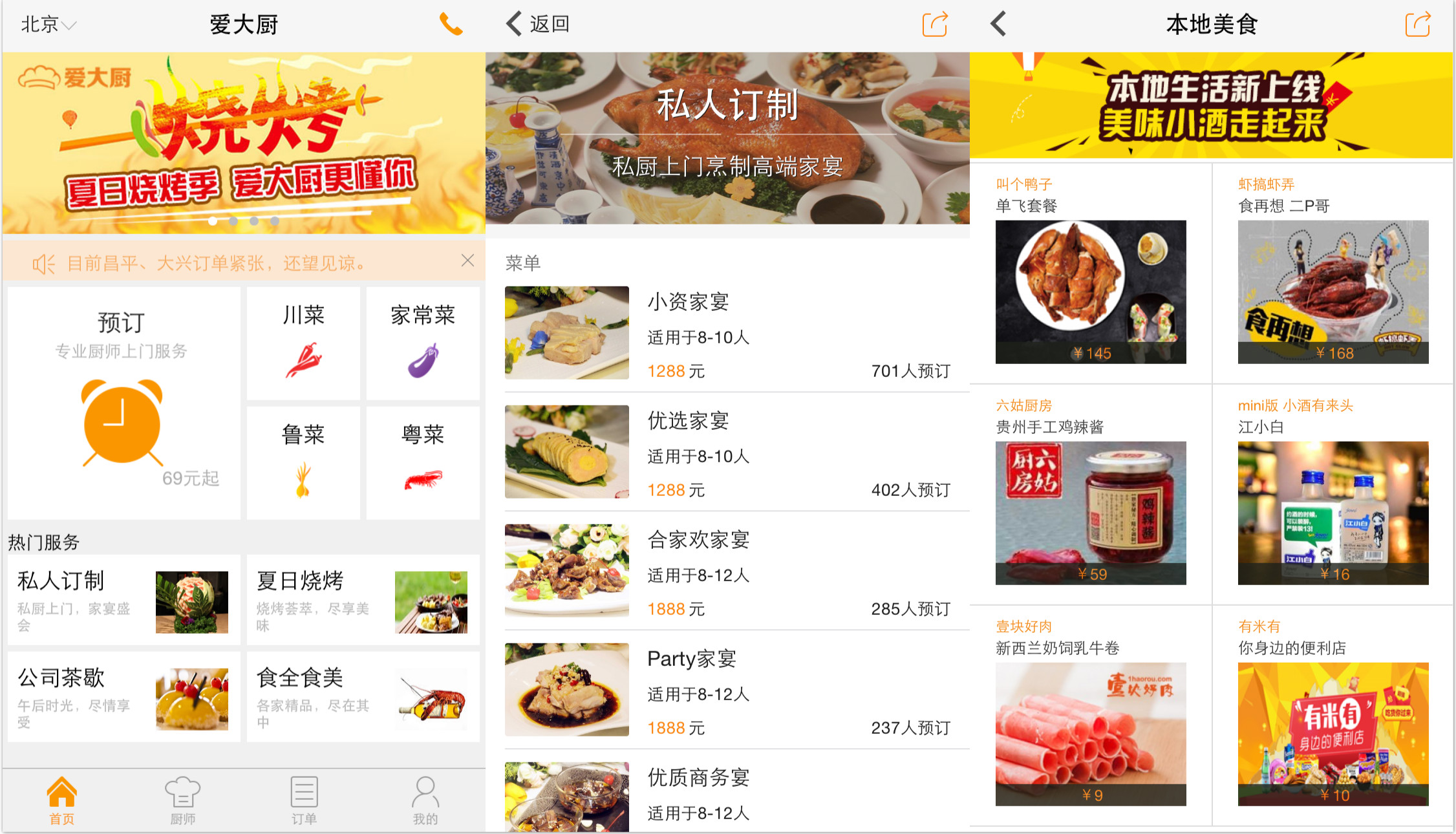Choose 粤菜 cuisine category

tap(423, 462)
